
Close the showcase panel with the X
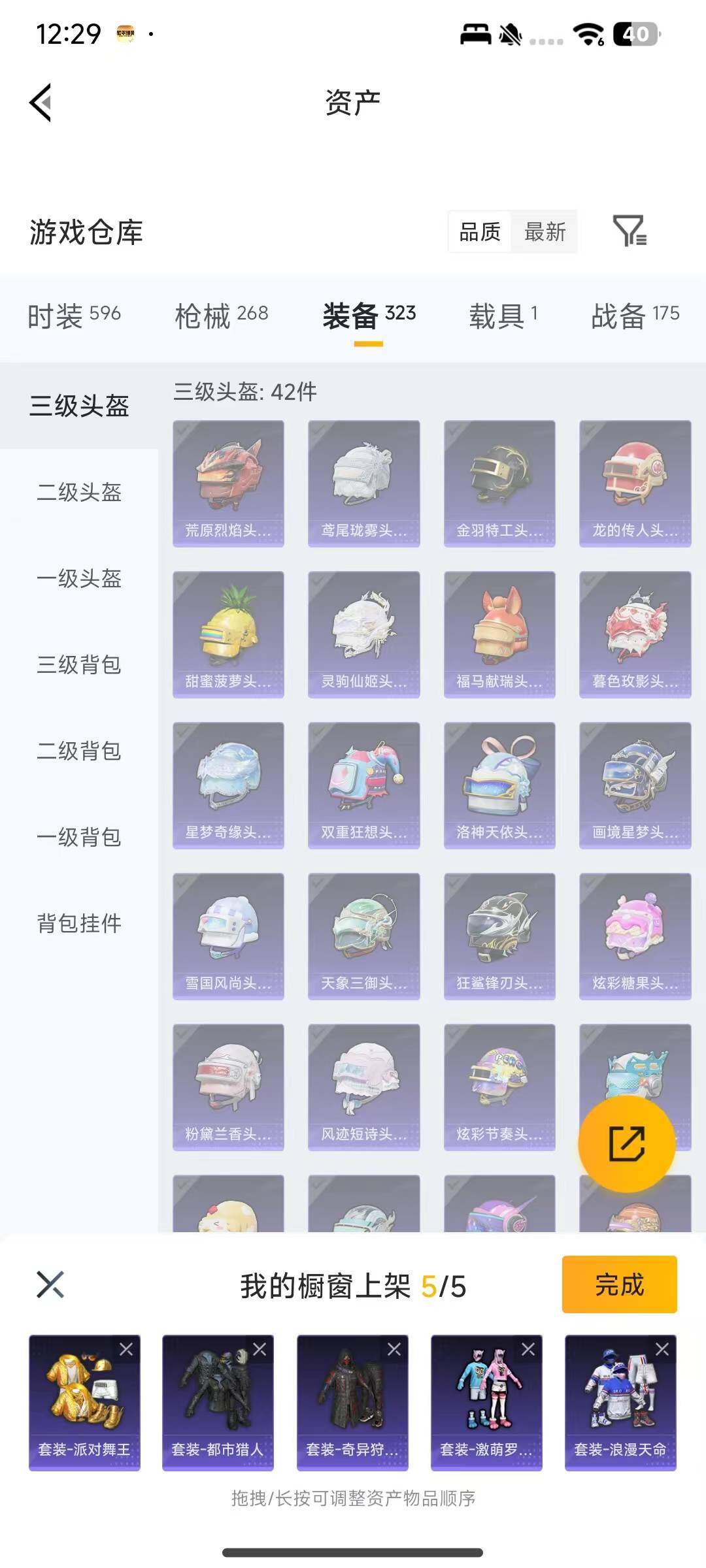[48, 1284]
